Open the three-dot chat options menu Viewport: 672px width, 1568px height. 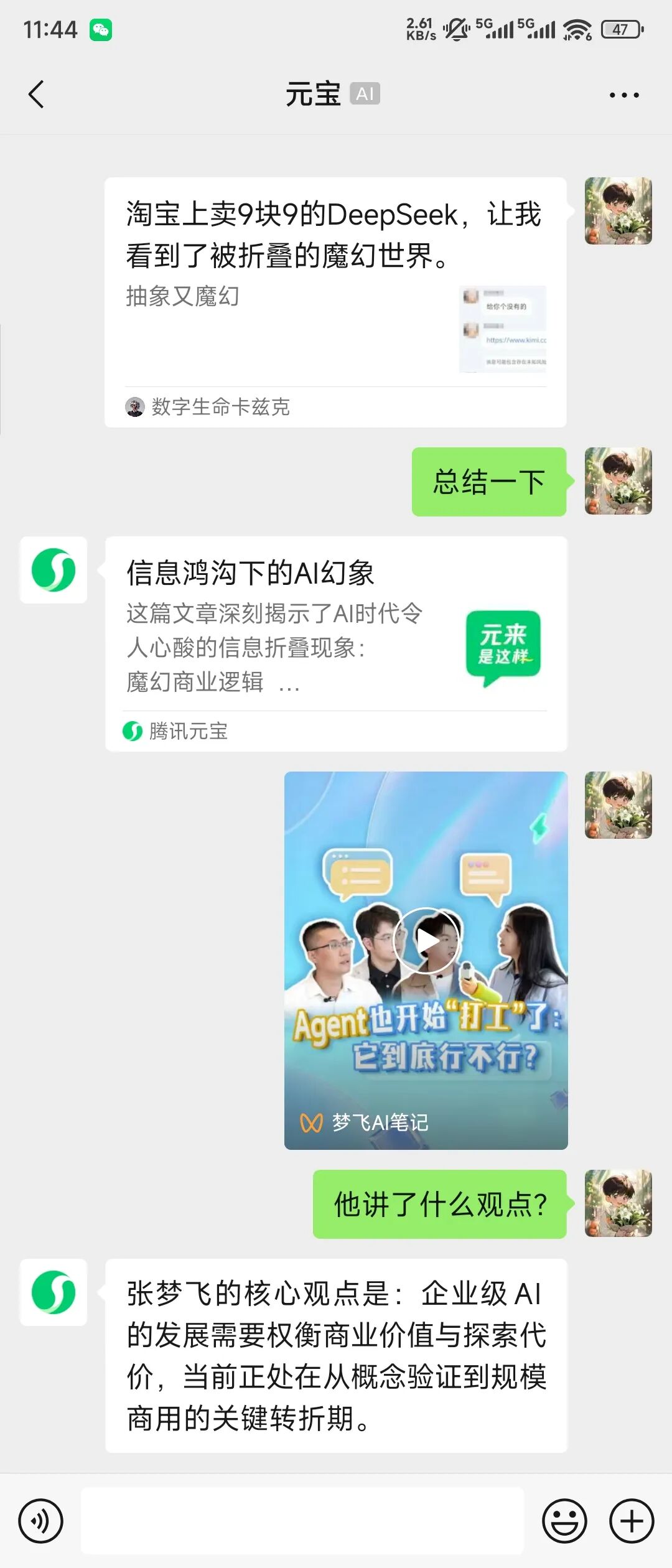click(x=623, y=95)
